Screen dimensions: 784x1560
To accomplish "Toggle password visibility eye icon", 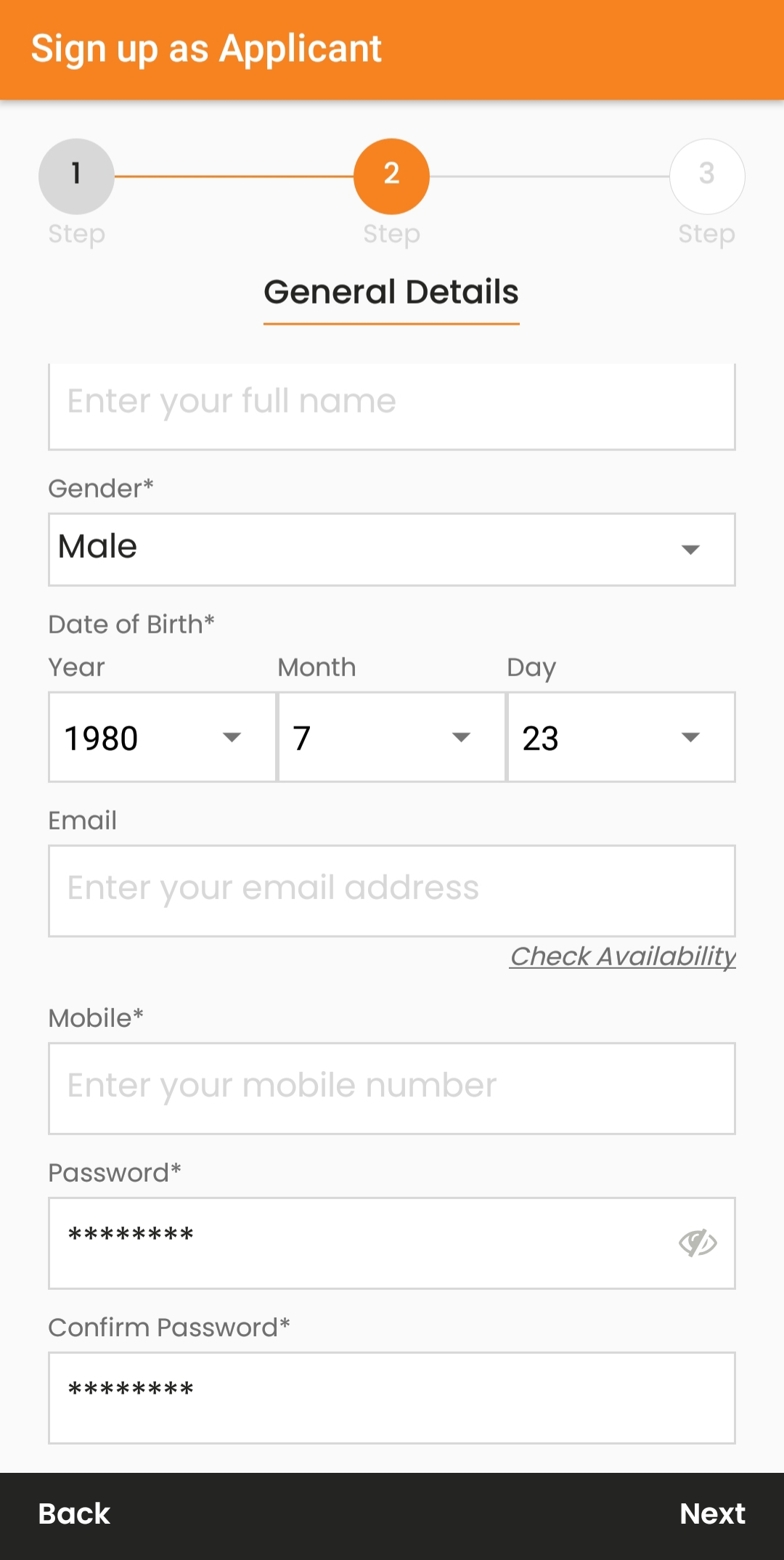I will tap(698, 1243).
